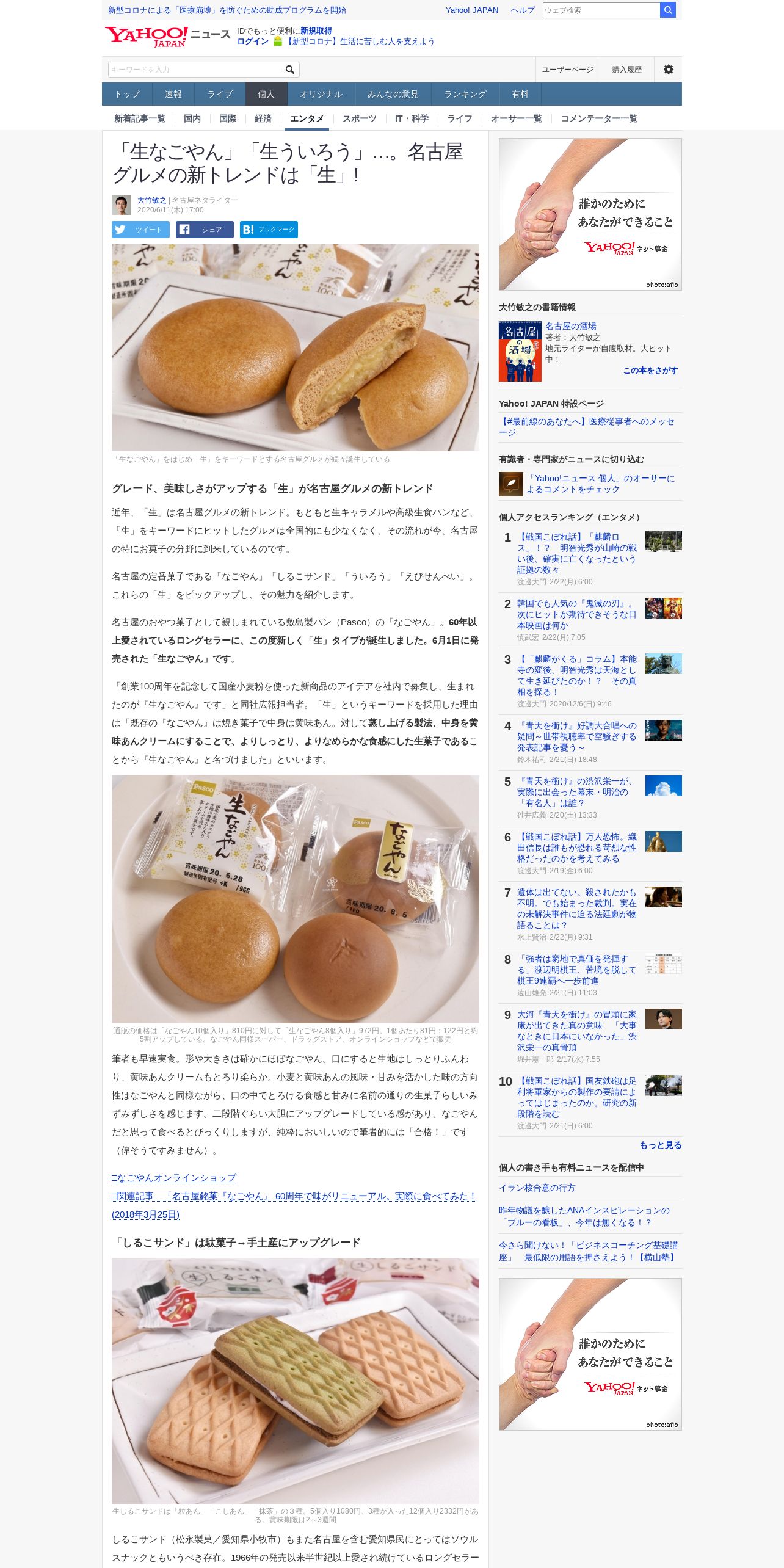Tap この本をさがす link
The height and width of the screenshot is (1568, 784).
coord(650,371)
